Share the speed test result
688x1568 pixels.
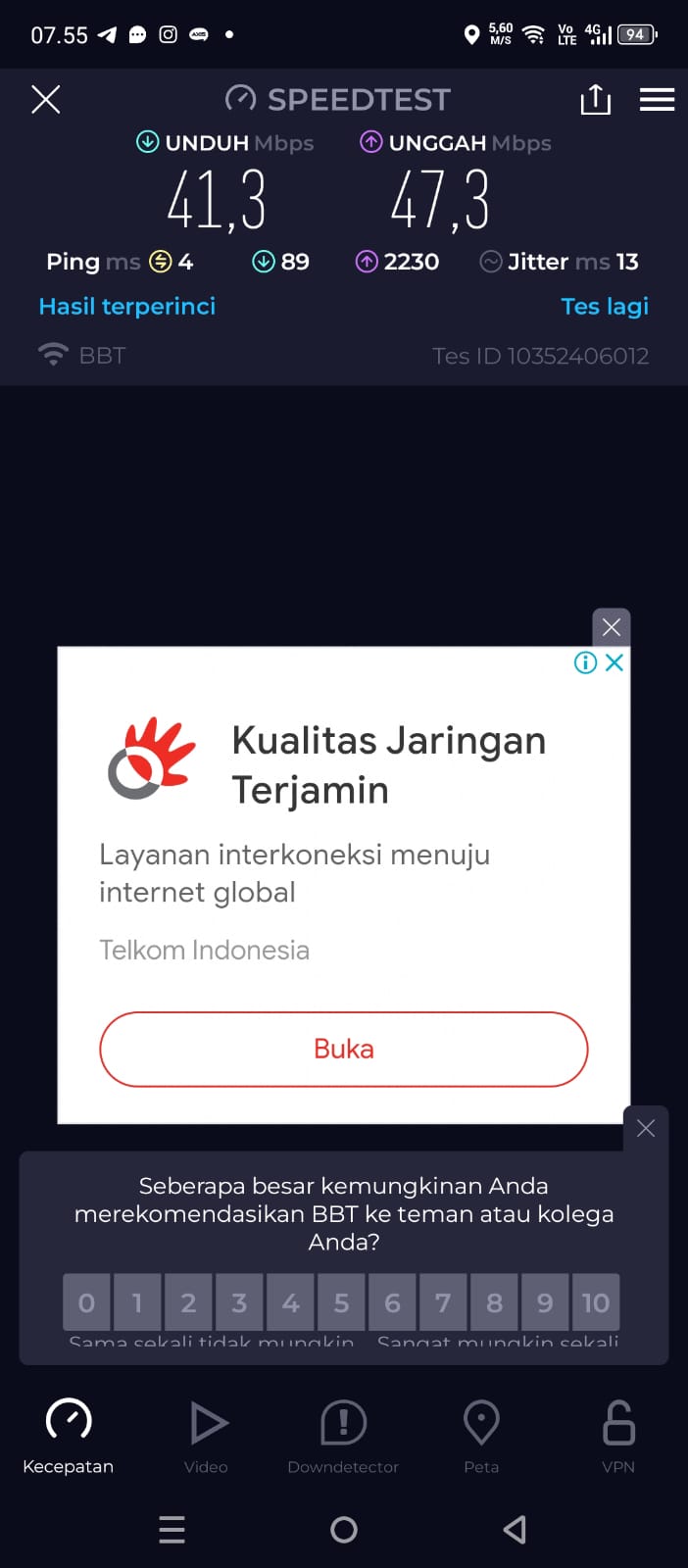point(595,99)
